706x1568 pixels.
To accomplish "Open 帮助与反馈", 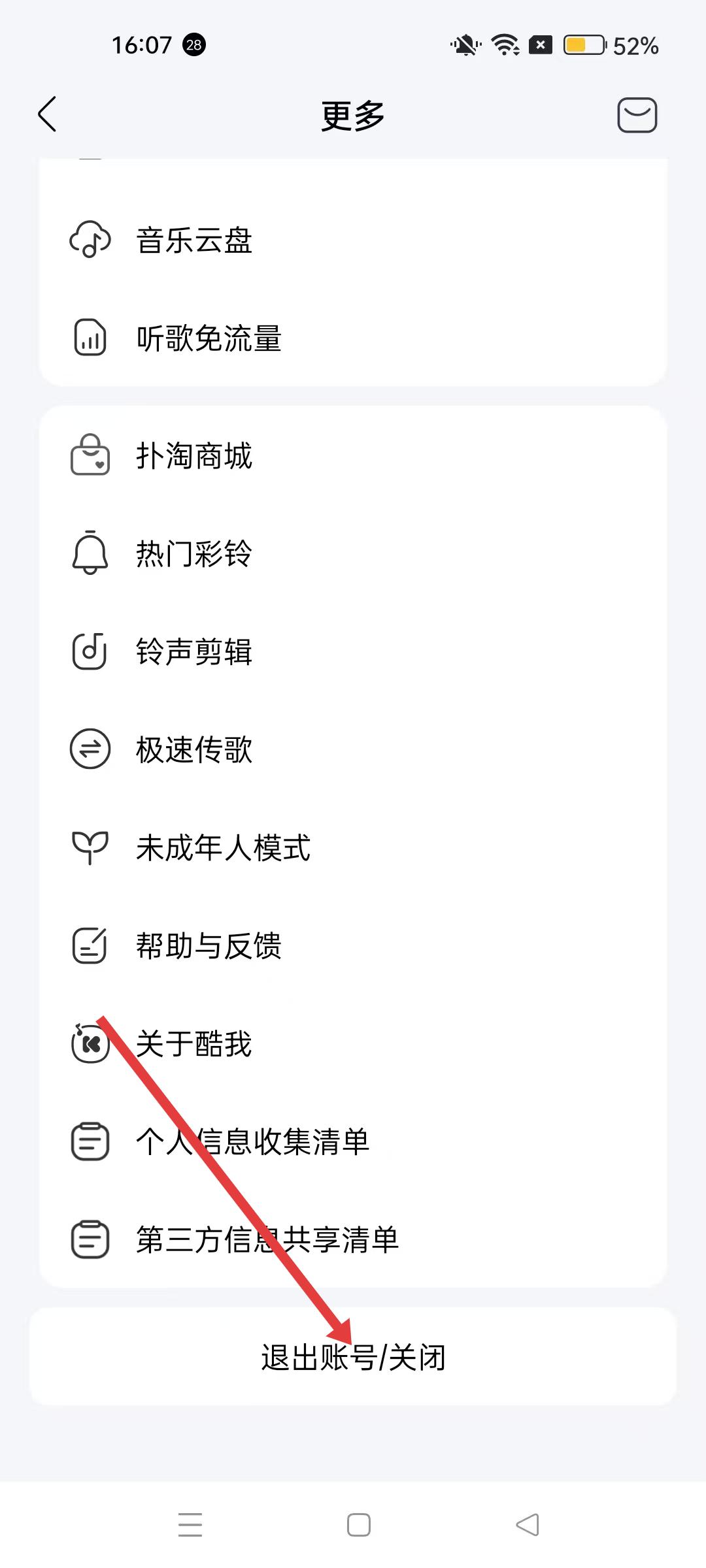I will click(x=209, y=945).
